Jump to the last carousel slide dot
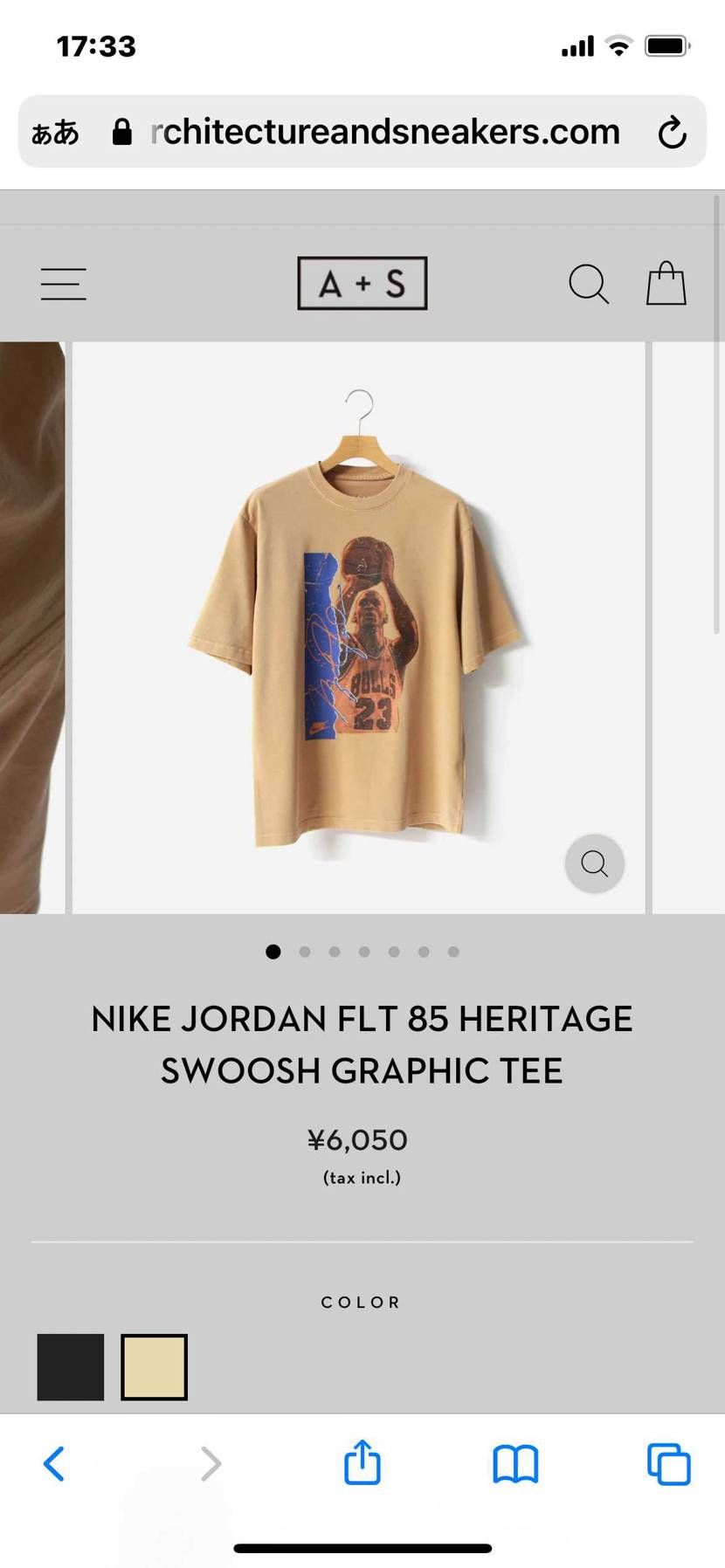This screenshot has width=725, height=1568. [452, 952]
